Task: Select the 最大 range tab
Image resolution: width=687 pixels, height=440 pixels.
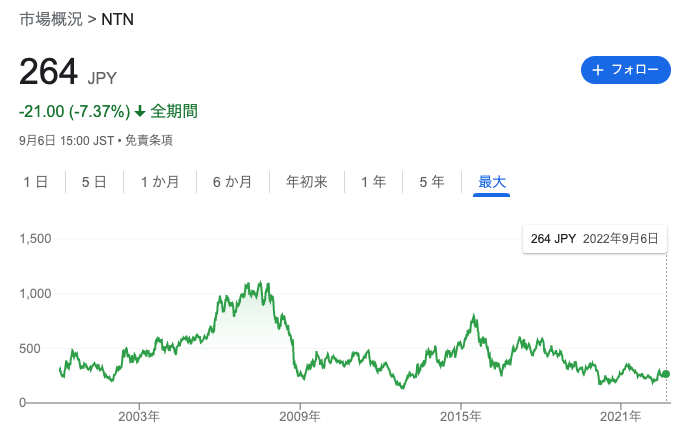Action: click(492, 182)
